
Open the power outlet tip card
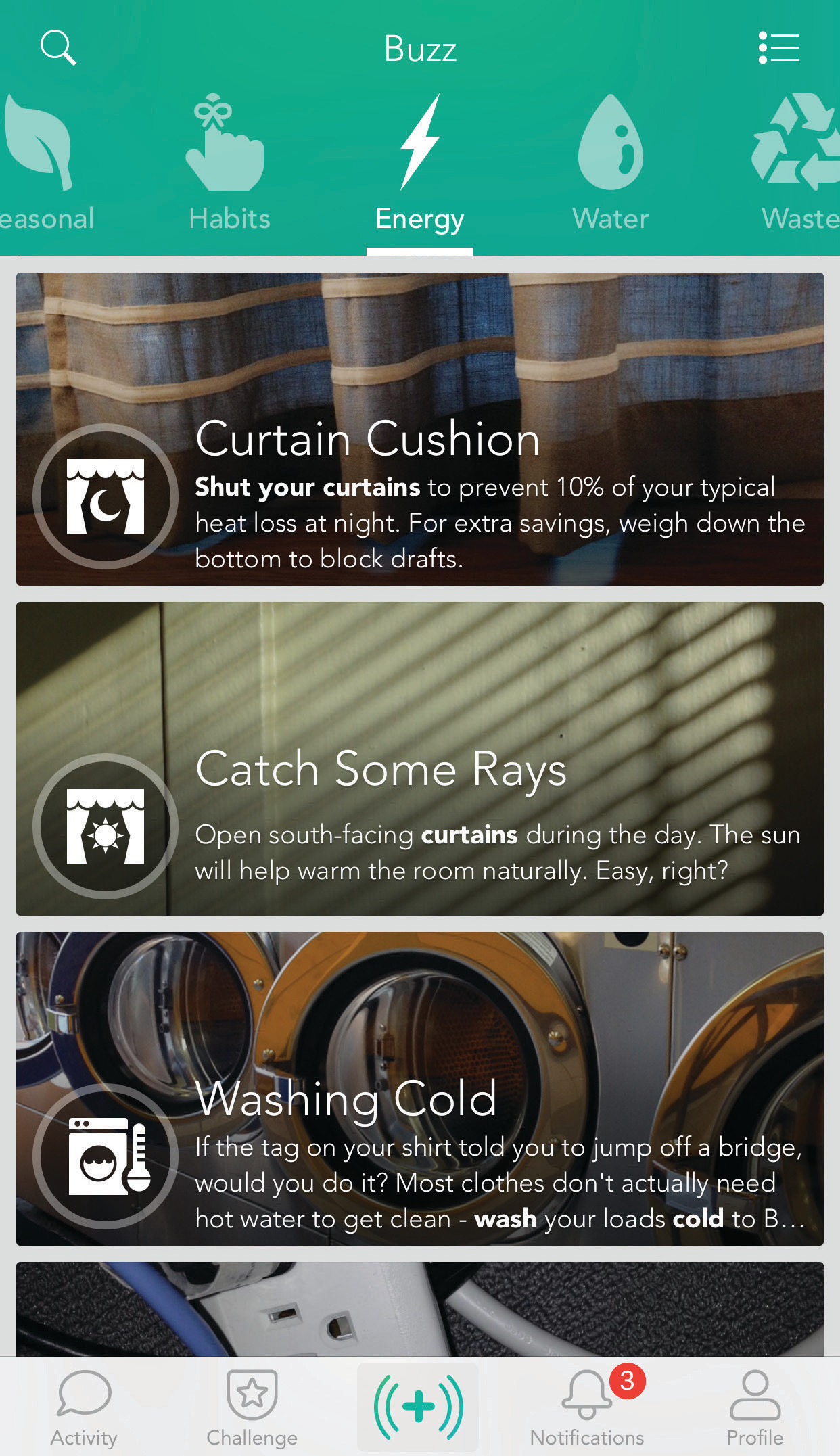[x=420, y=1309]
